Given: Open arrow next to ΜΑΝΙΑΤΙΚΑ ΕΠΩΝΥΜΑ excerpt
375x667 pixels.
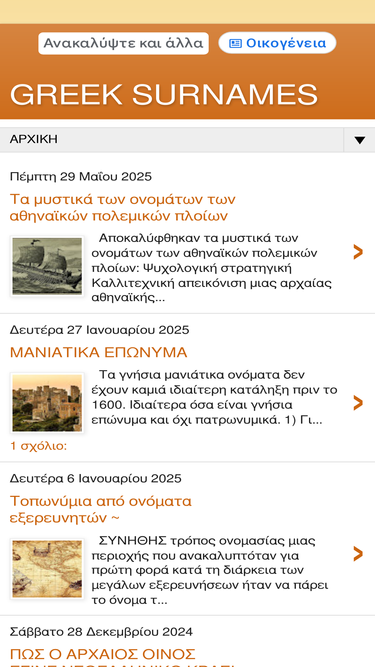Looking at the screenshot, I should coord(358,403).
